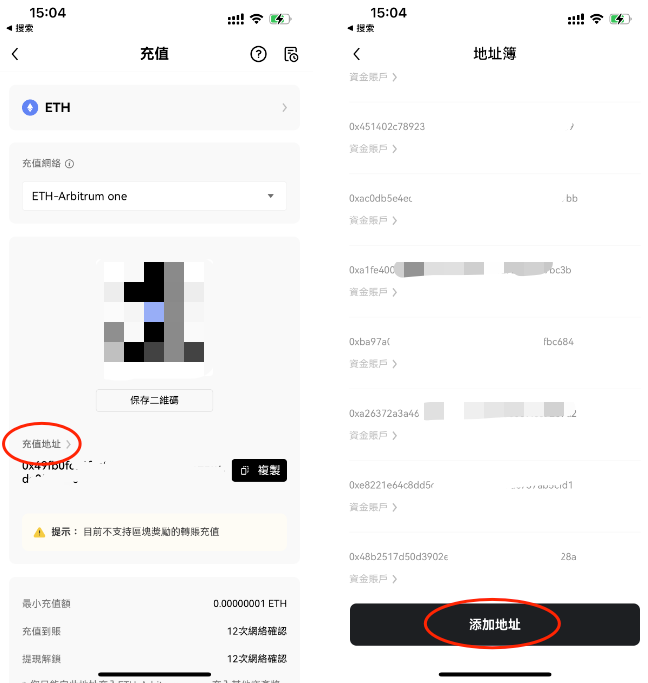Tap the 保存二維碼 button
The height and width of the screenshot is (683, 648).
pos(154,400)
